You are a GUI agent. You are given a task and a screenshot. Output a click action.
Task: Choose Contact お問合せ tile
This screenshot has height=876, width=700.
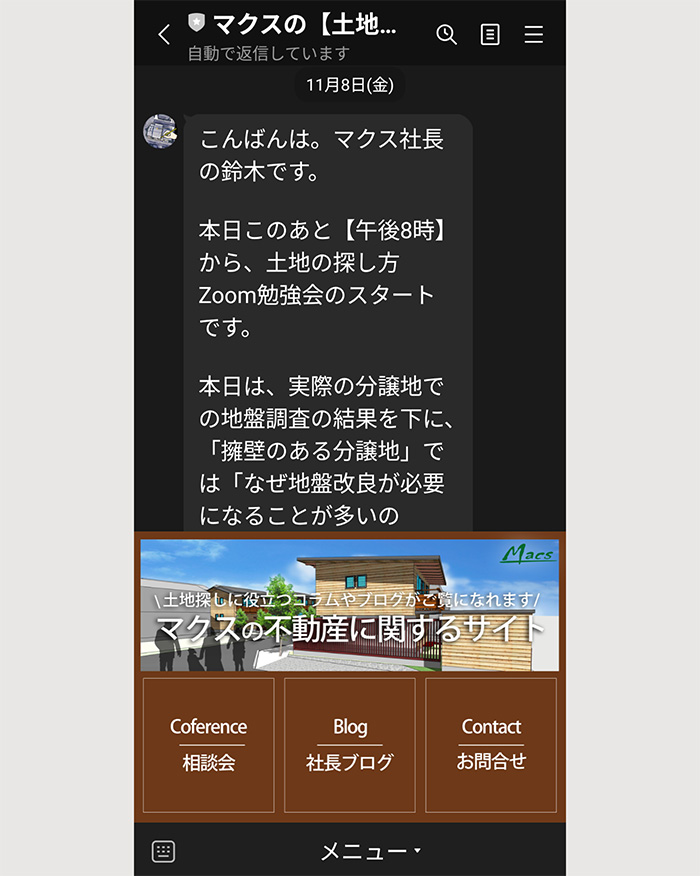point(491,745)
